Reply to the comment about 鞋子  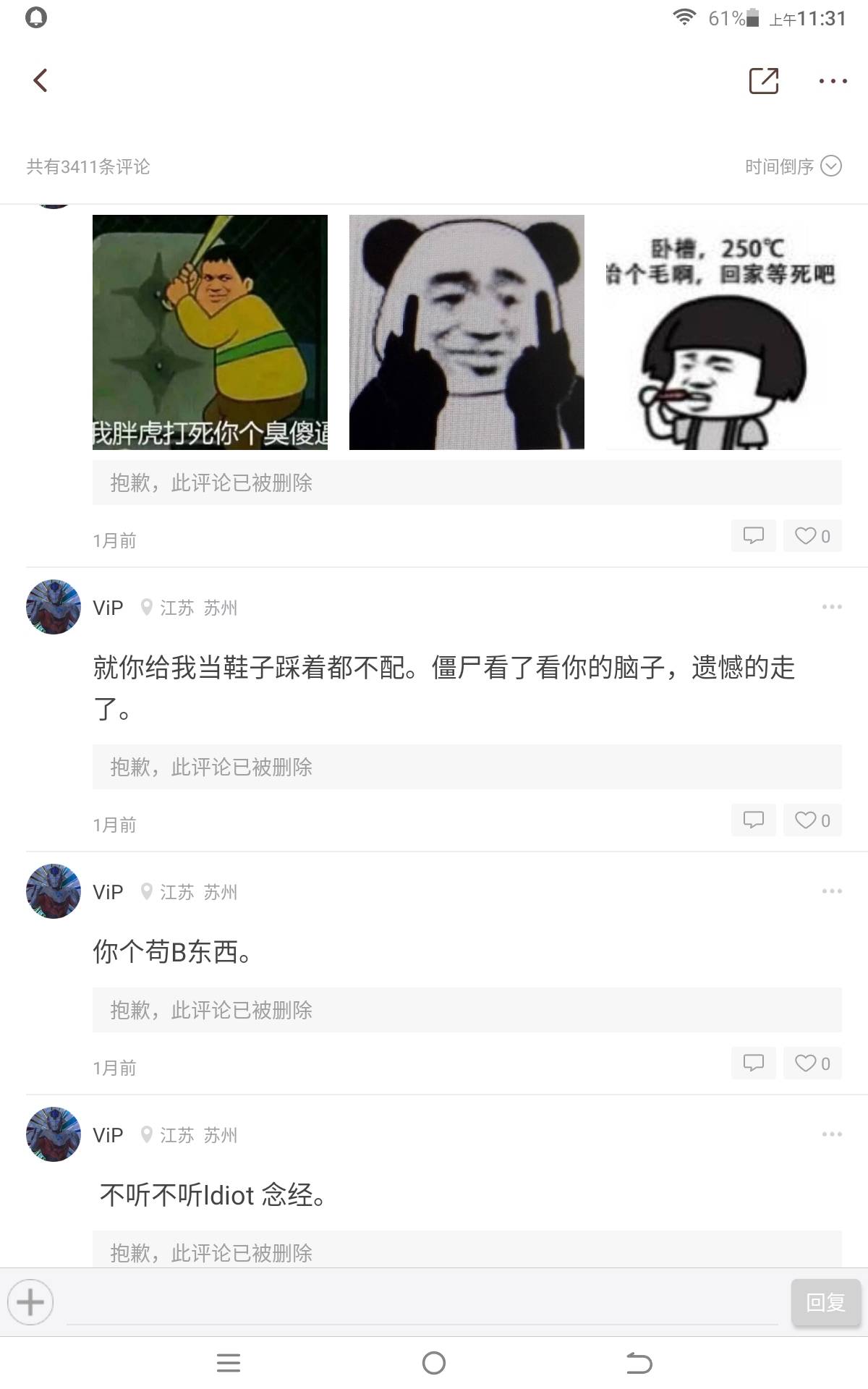[754, 820]
